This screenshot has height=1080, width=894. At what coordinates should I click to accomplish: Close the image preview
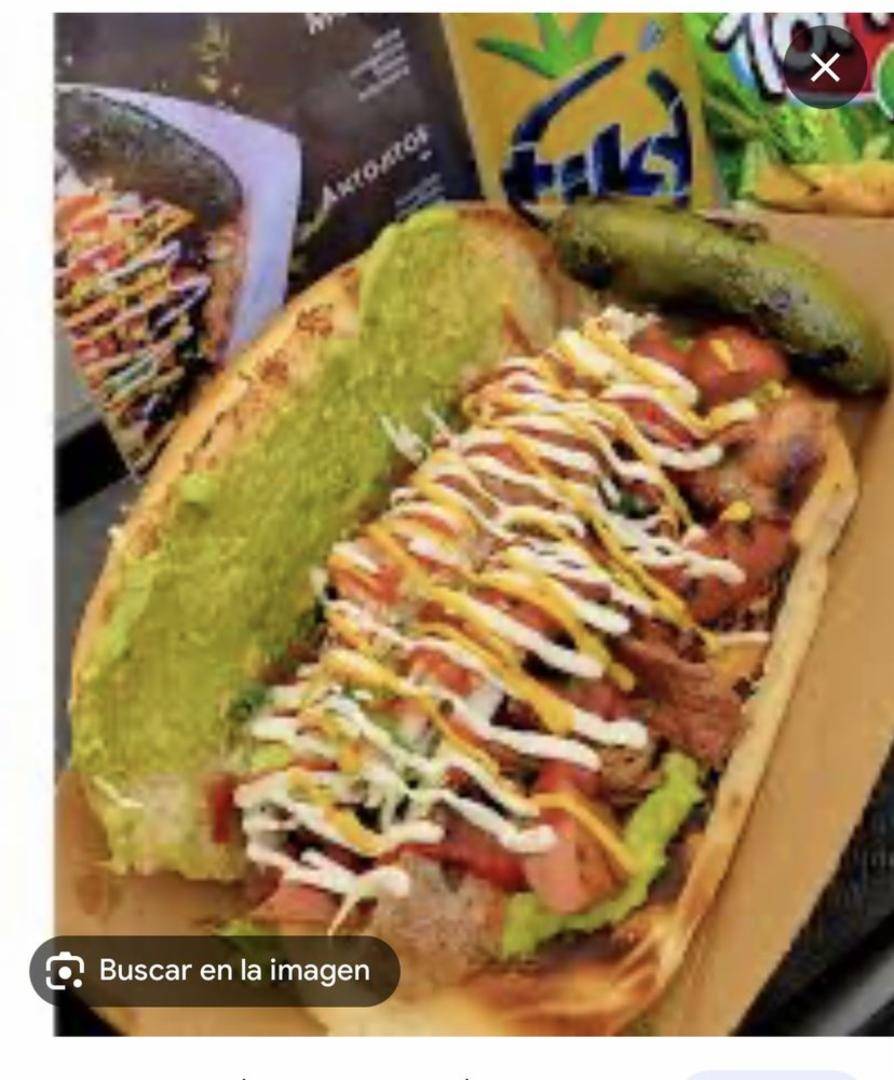825,67
